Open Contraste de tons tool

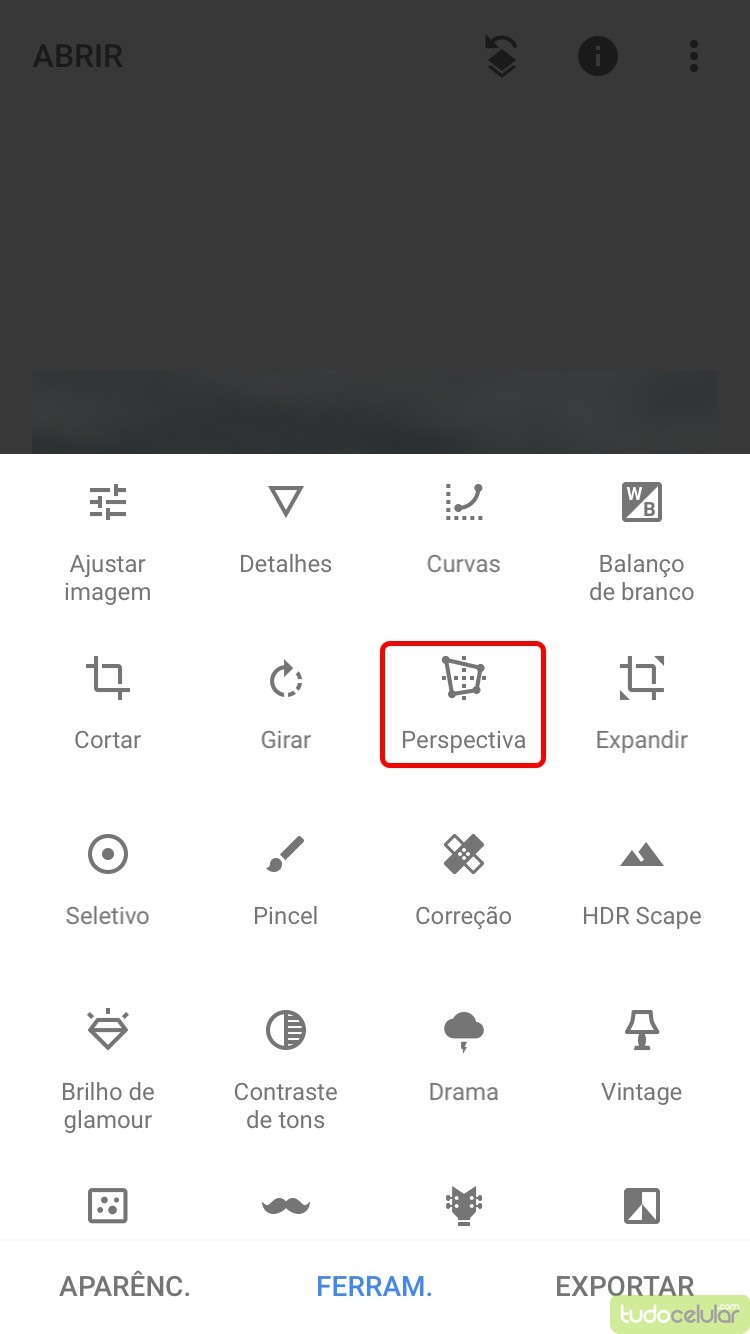click(285, 1068)
